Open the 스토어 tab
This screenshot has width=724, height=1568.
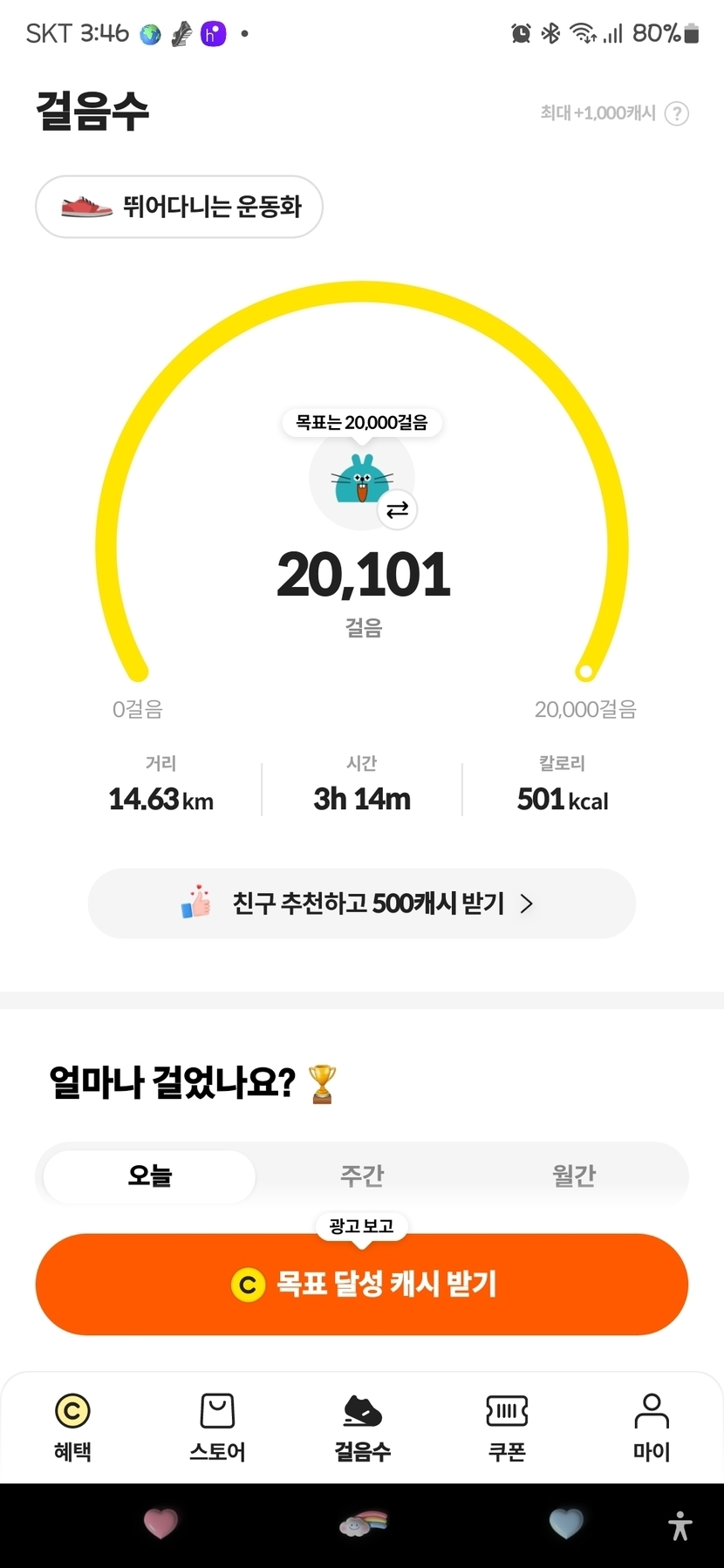tap(217, 1427)
